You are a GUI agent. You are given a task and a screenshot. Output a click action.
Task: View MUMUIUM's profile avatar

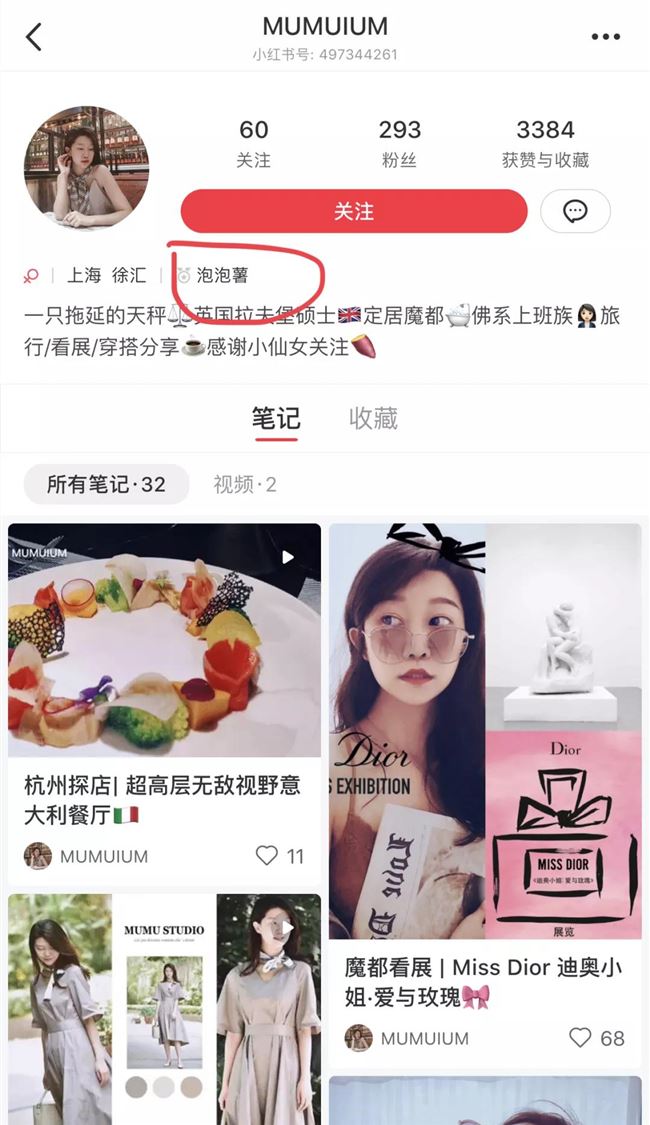point(86,167)
